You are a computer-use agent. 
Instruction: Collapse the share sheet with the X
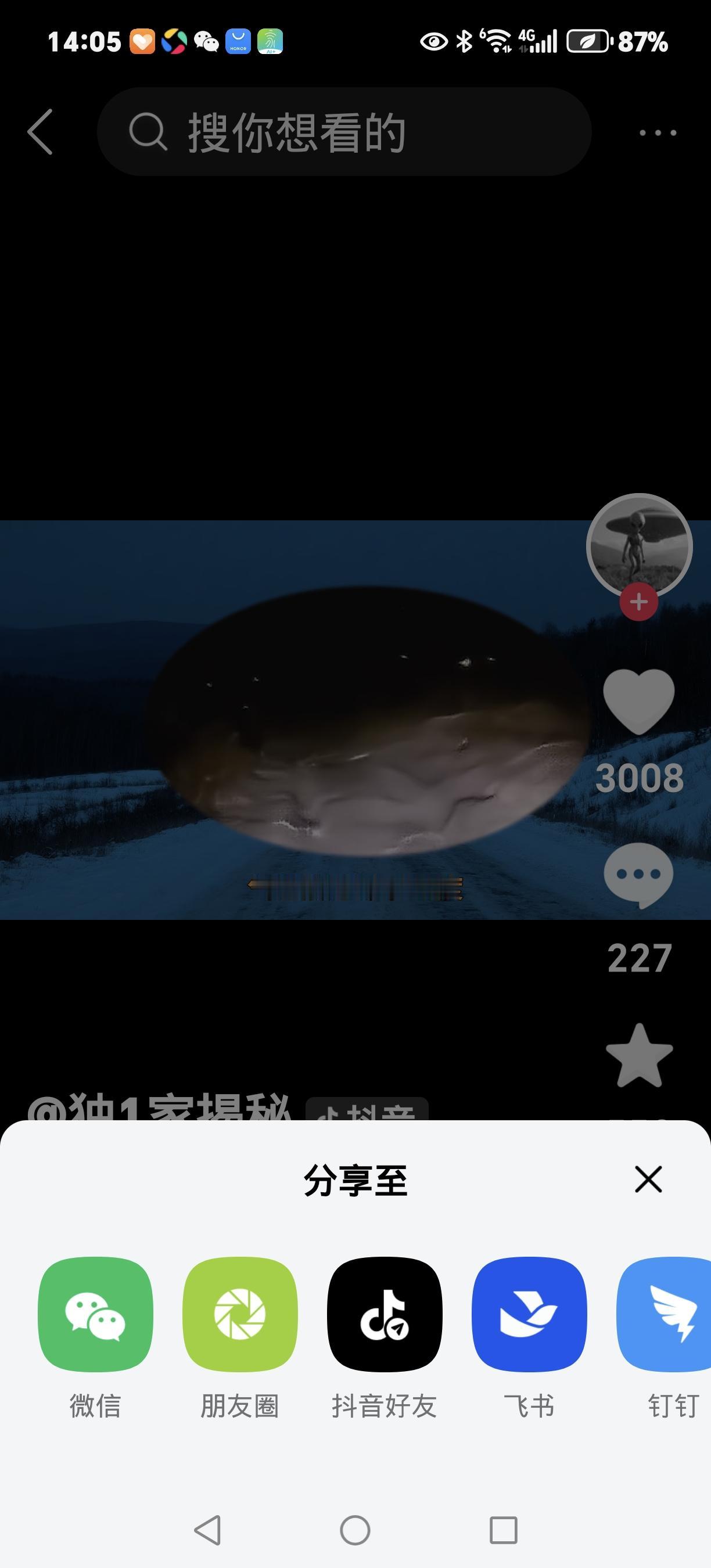tap(649, 1179)
